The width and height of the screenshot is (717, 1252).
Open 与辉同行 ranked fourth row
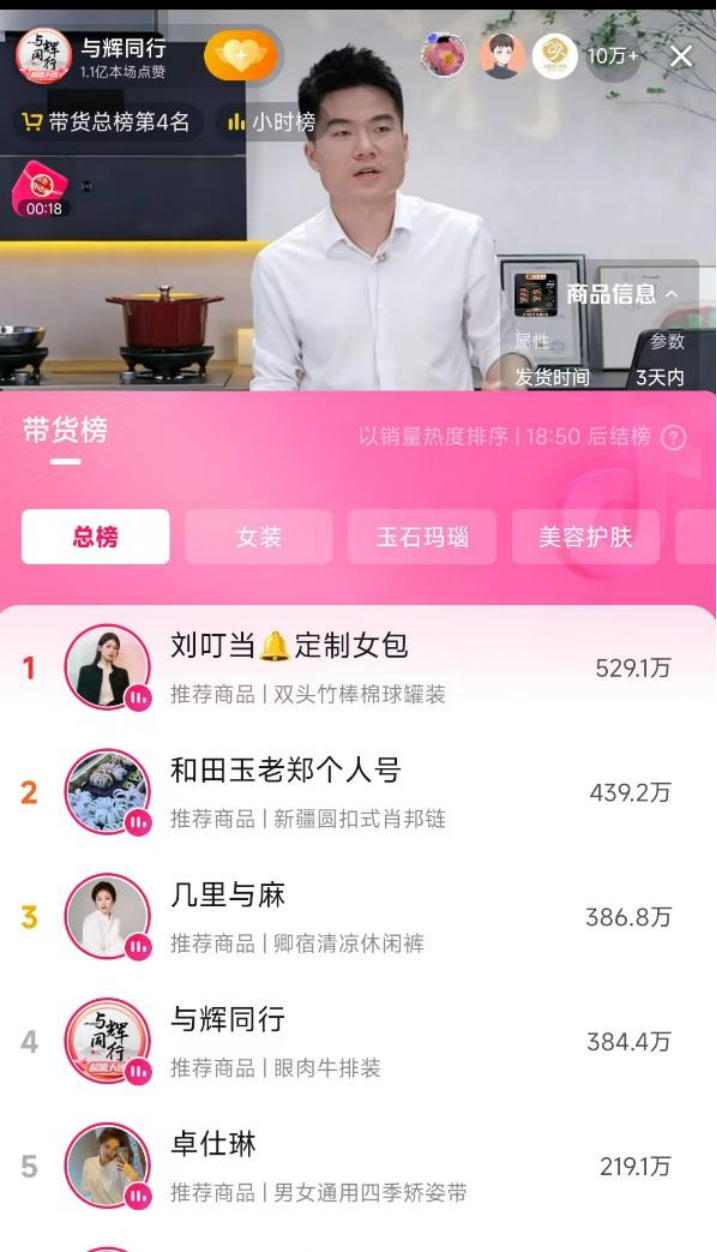(358, 1042)
